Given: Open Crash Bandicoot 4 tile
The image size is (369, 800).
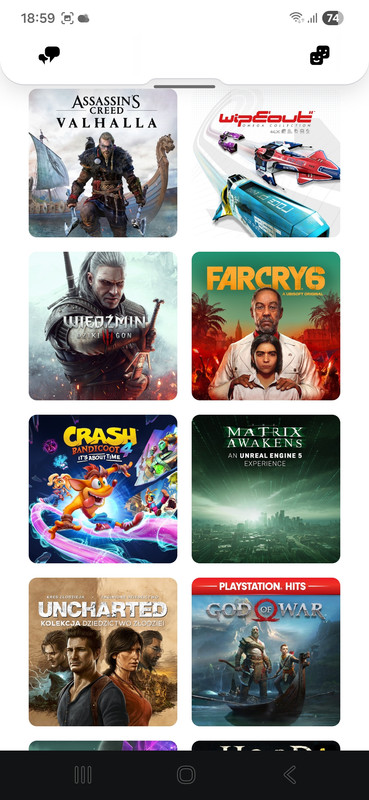Looking at the screenshot, I should [x=103, y=489].
